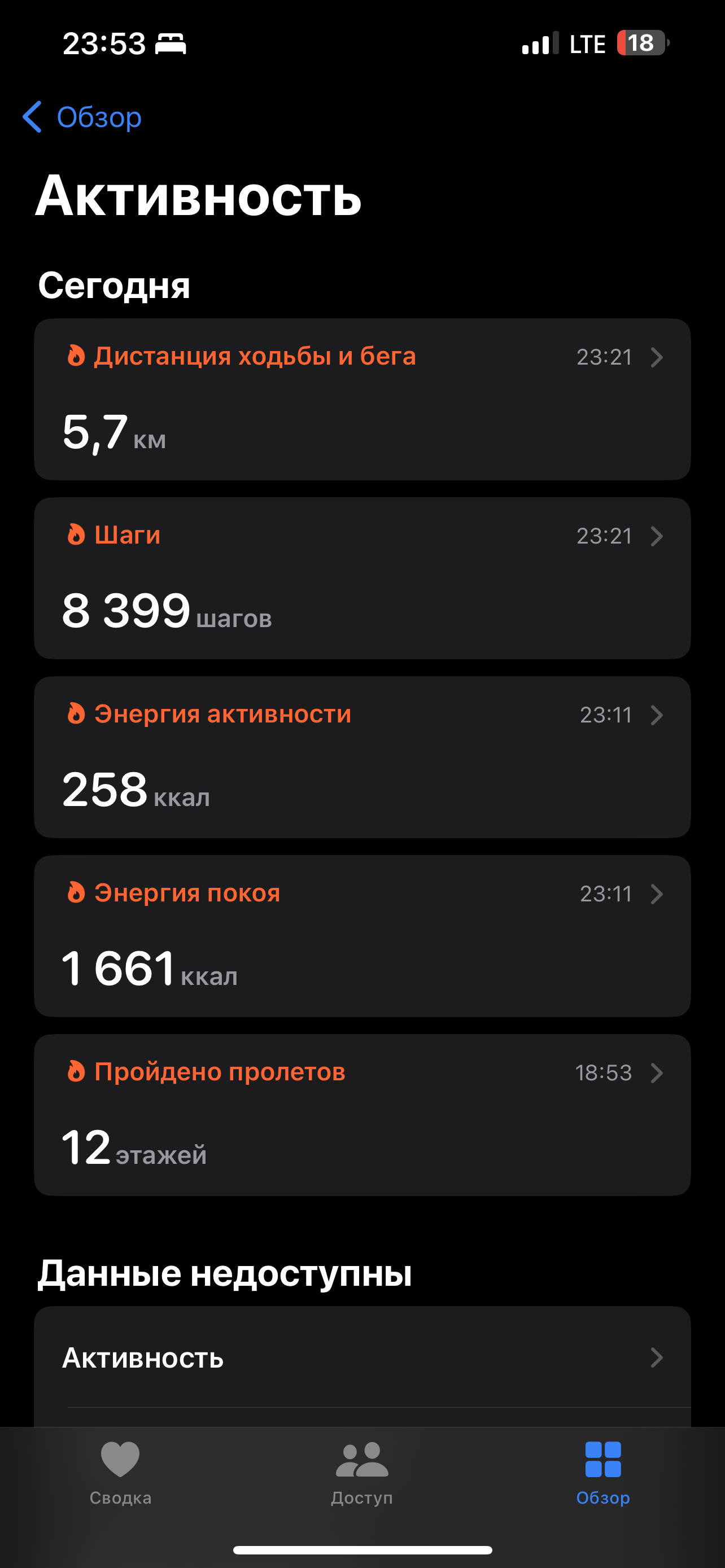The image size is (725, 1568).
Task: Open Энергия покоя card
Action: pyautogui.click(x=362, y=936)
